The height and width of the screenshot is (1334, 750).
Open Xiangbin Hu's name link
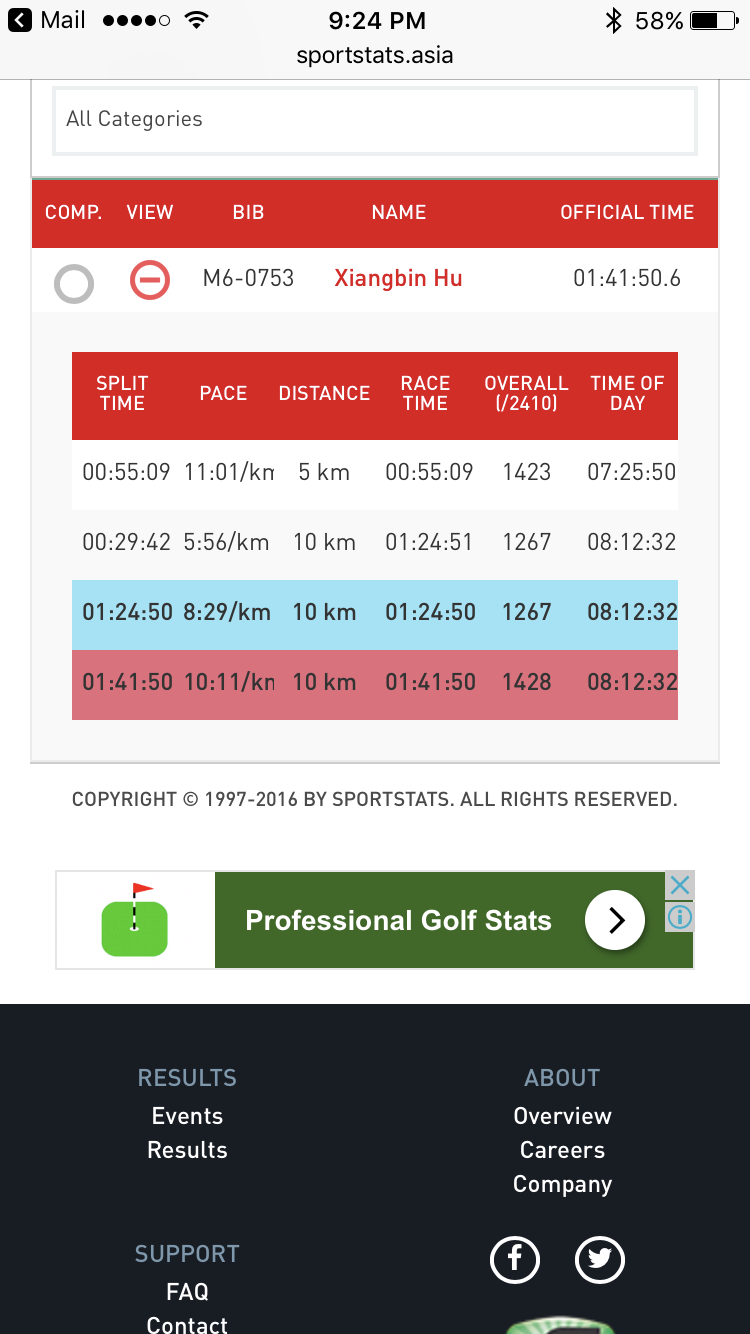(398, 278)
